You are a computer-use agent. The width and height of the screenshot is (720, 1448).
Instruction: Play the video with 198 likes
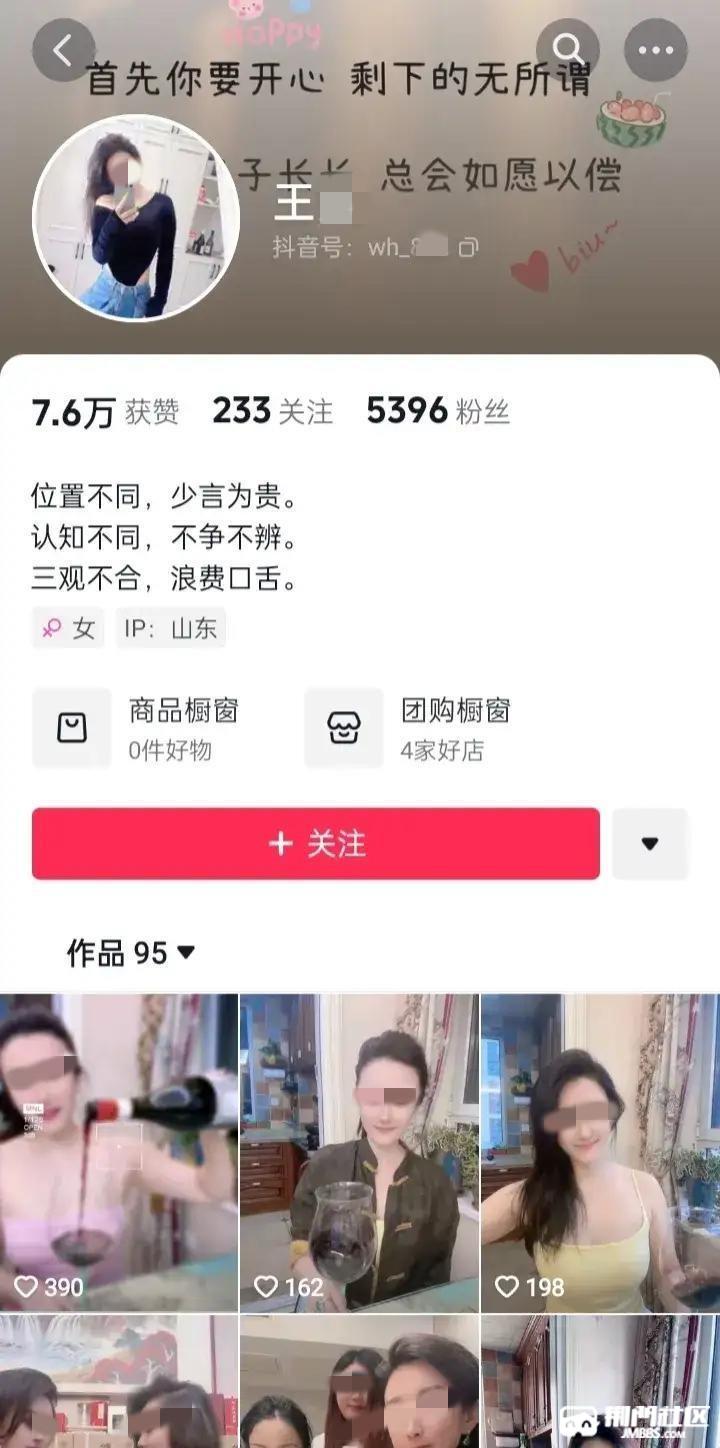tap(600, 1152)
